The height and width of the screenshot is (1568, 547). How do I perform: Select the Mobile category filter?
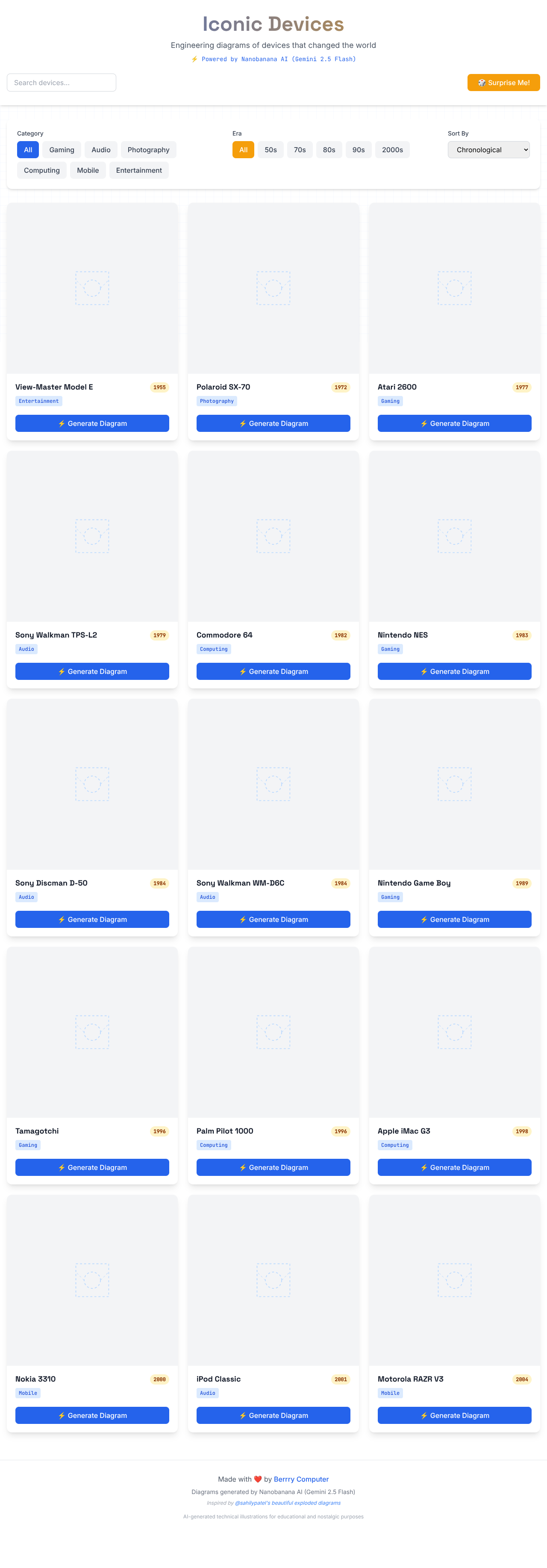coord(88,171)
